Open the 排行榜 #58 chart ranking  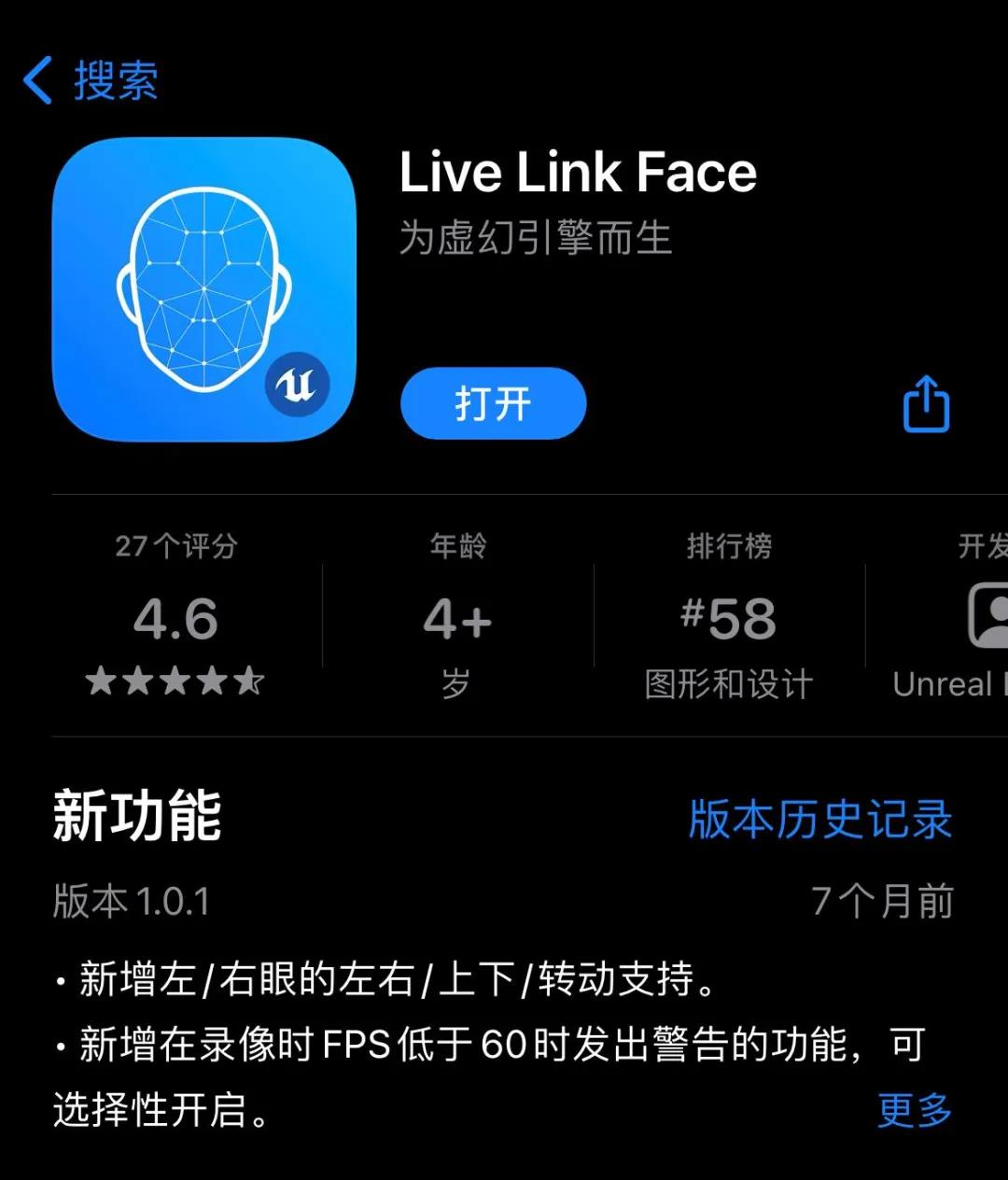pyautogui.click(x=729, y=616)
